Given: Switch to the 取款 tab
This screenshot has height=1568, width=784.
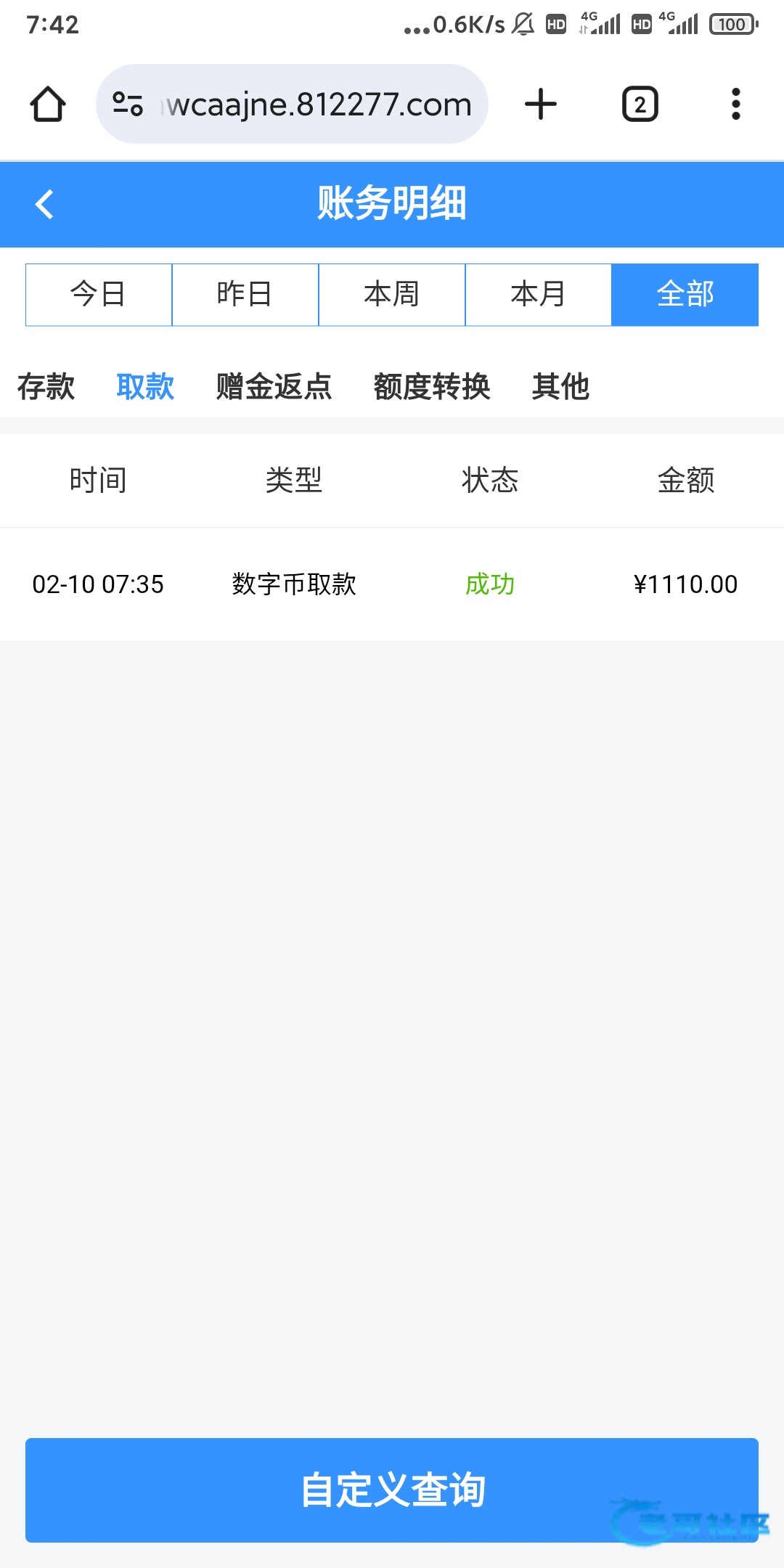Looking at the screenshot, I should point(145,386).
